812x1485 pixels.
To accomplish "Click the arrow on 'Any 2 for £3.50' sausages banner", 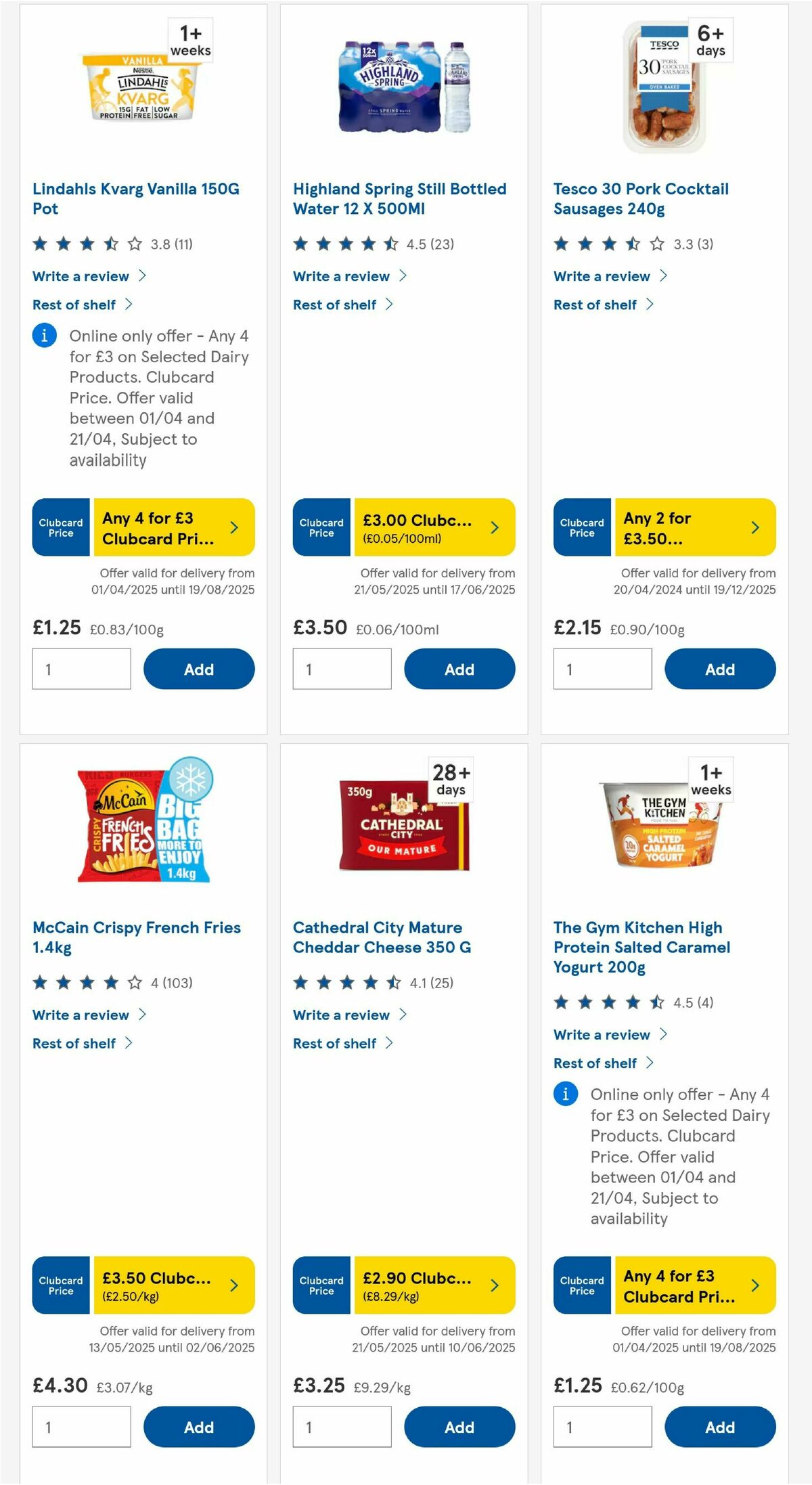I will coord(754,527).
